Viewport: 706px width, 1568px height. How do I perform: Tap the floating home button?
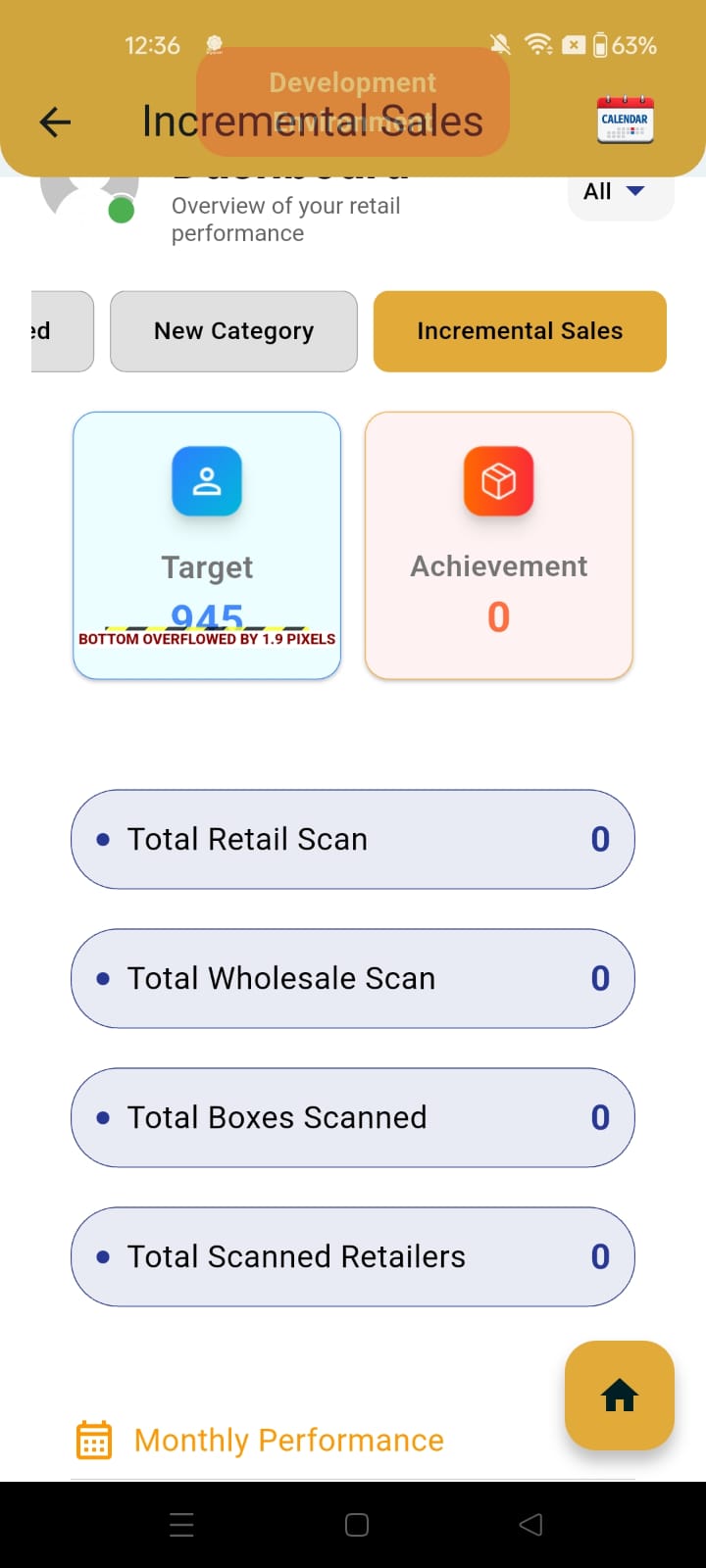point(620,1395)
